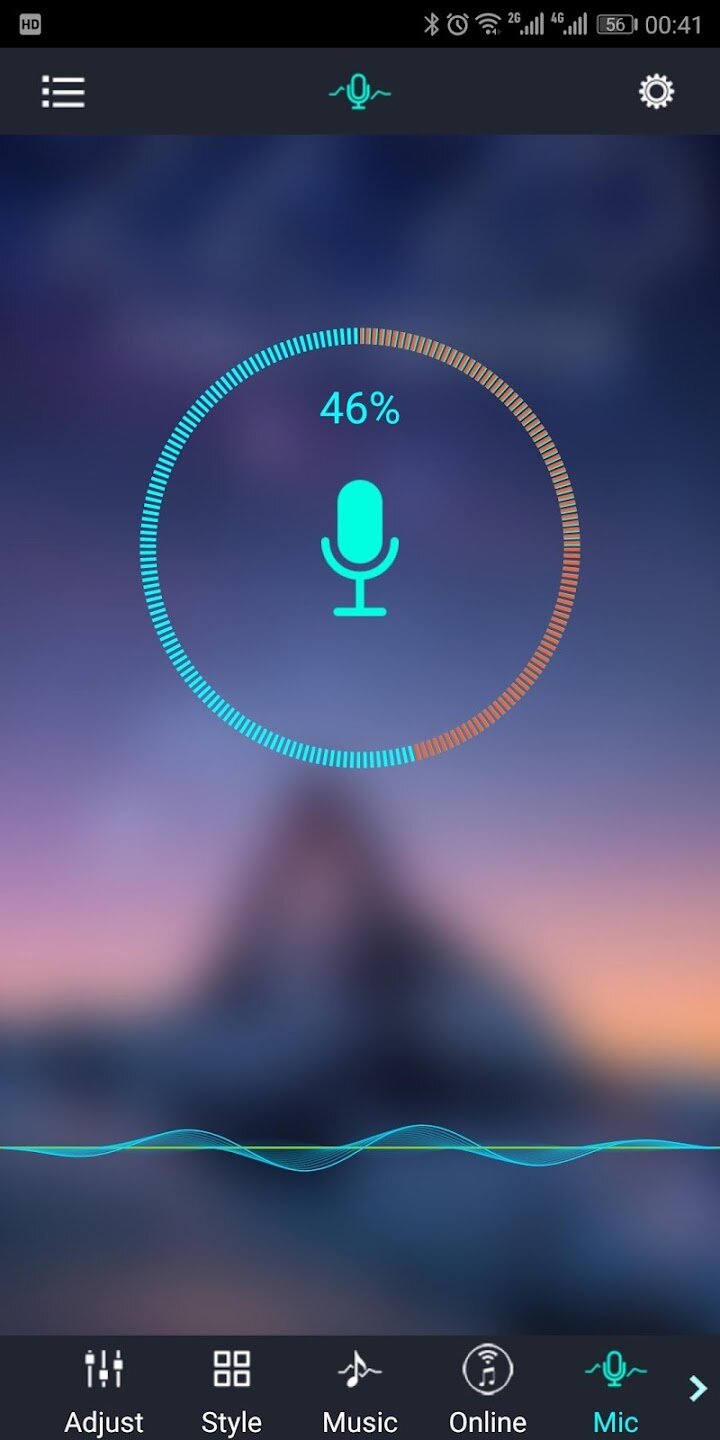Open the settings gear
This screenshot has height=1440, width=720.
coord(656,92)
